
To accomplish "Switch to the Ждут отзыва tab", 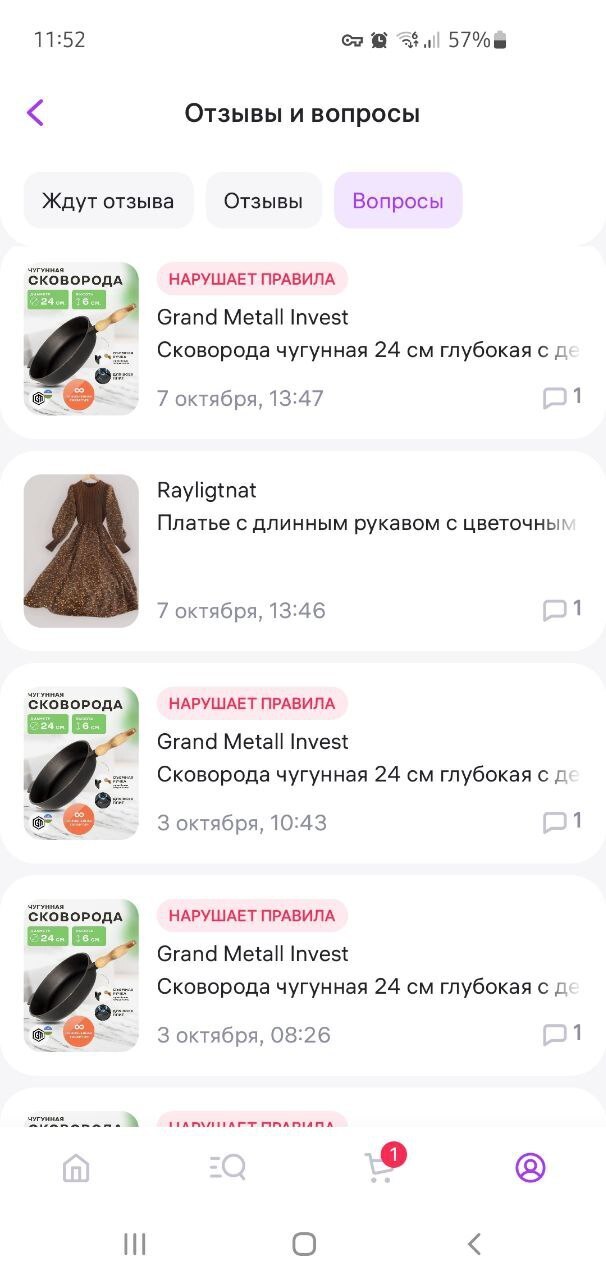I will coord(108,201).
